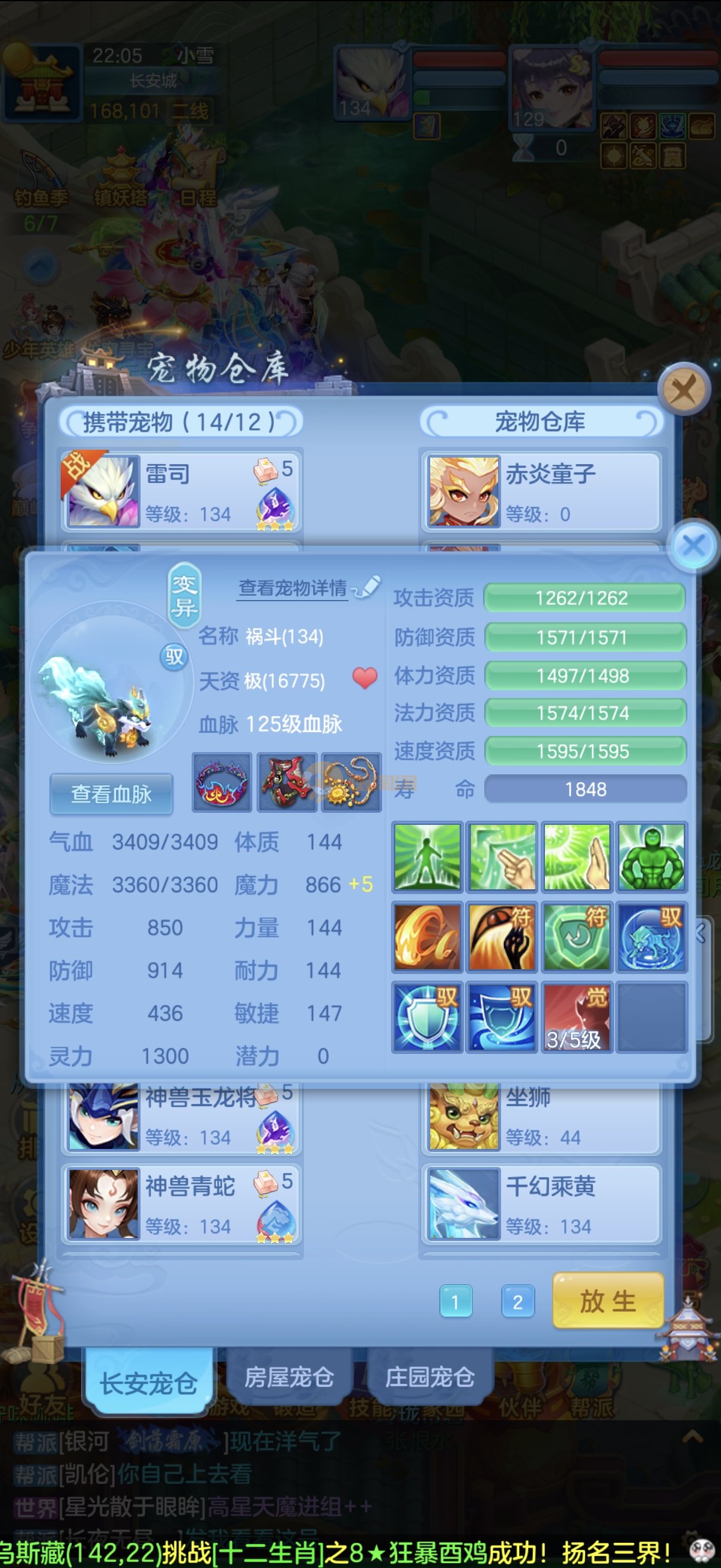Viewport: 721px width, 1568px height.
Task: Switch to 房屋宠仓 tab
Action: point(289,1377)
